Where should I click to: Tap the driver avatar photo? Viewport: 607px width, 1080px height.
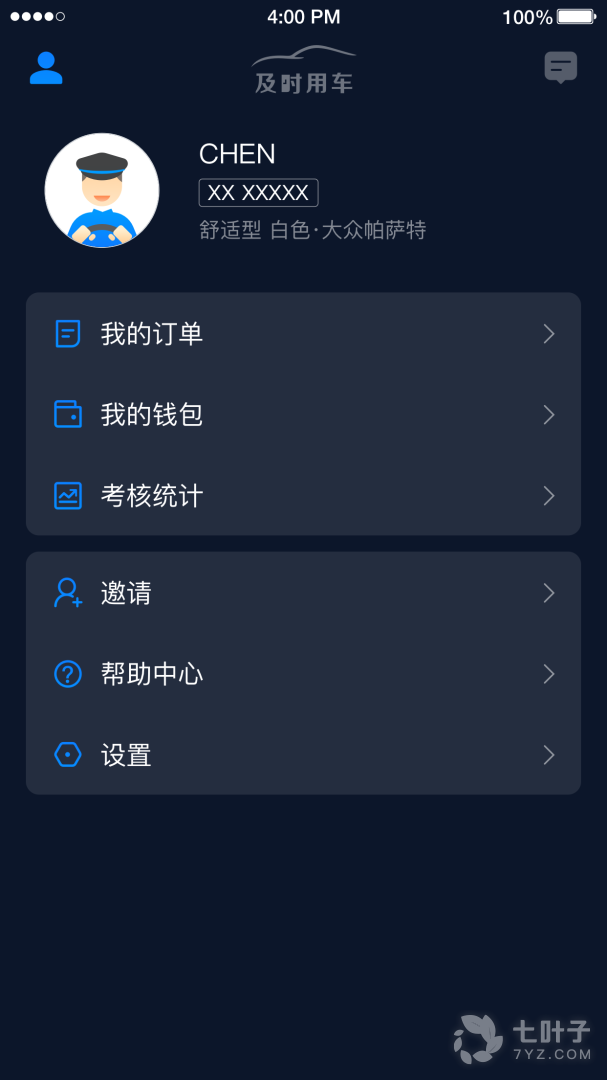102,190
